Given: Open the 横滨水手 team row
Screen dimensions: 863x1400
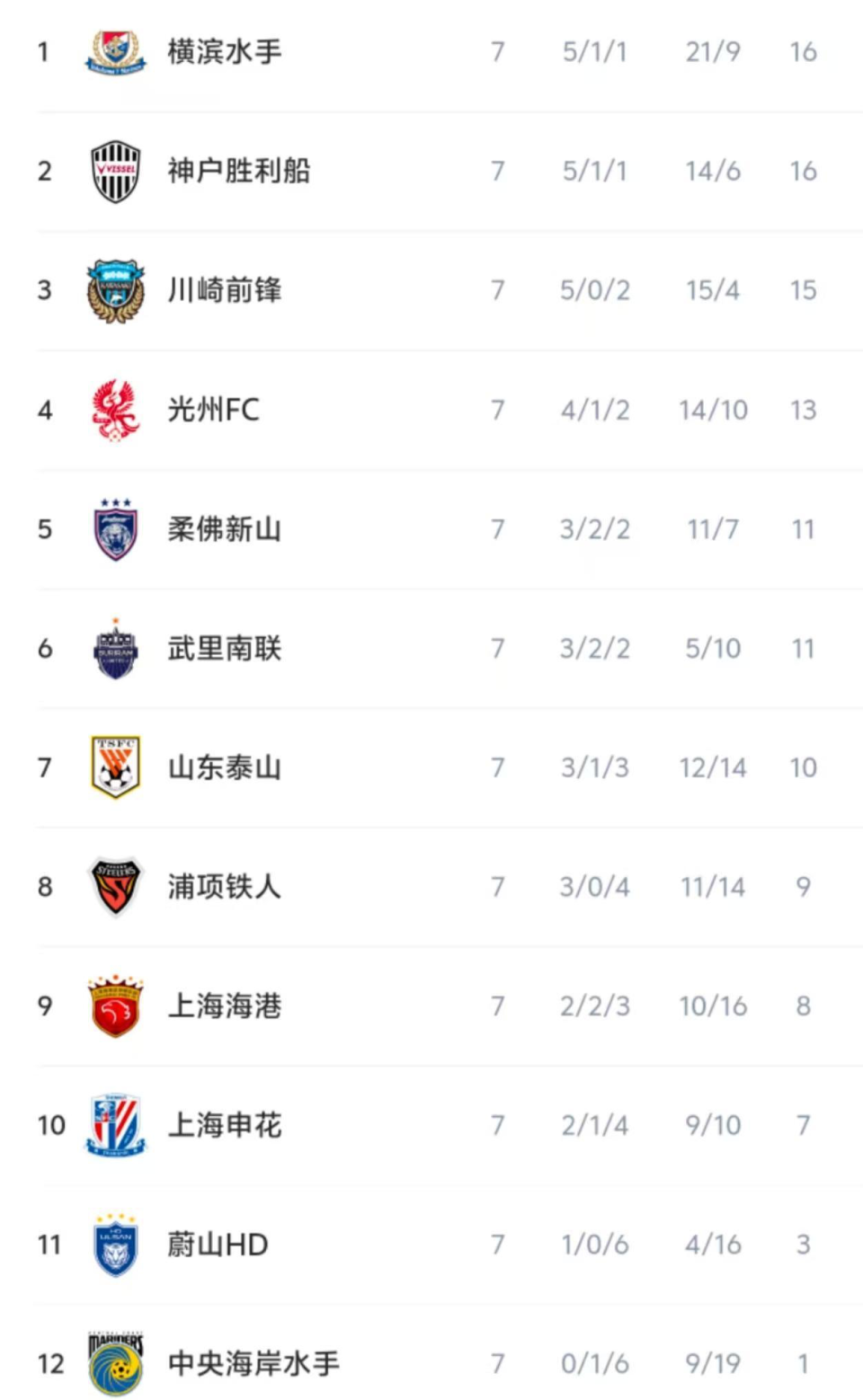Looking at the screenshot, I should (431, 52).
